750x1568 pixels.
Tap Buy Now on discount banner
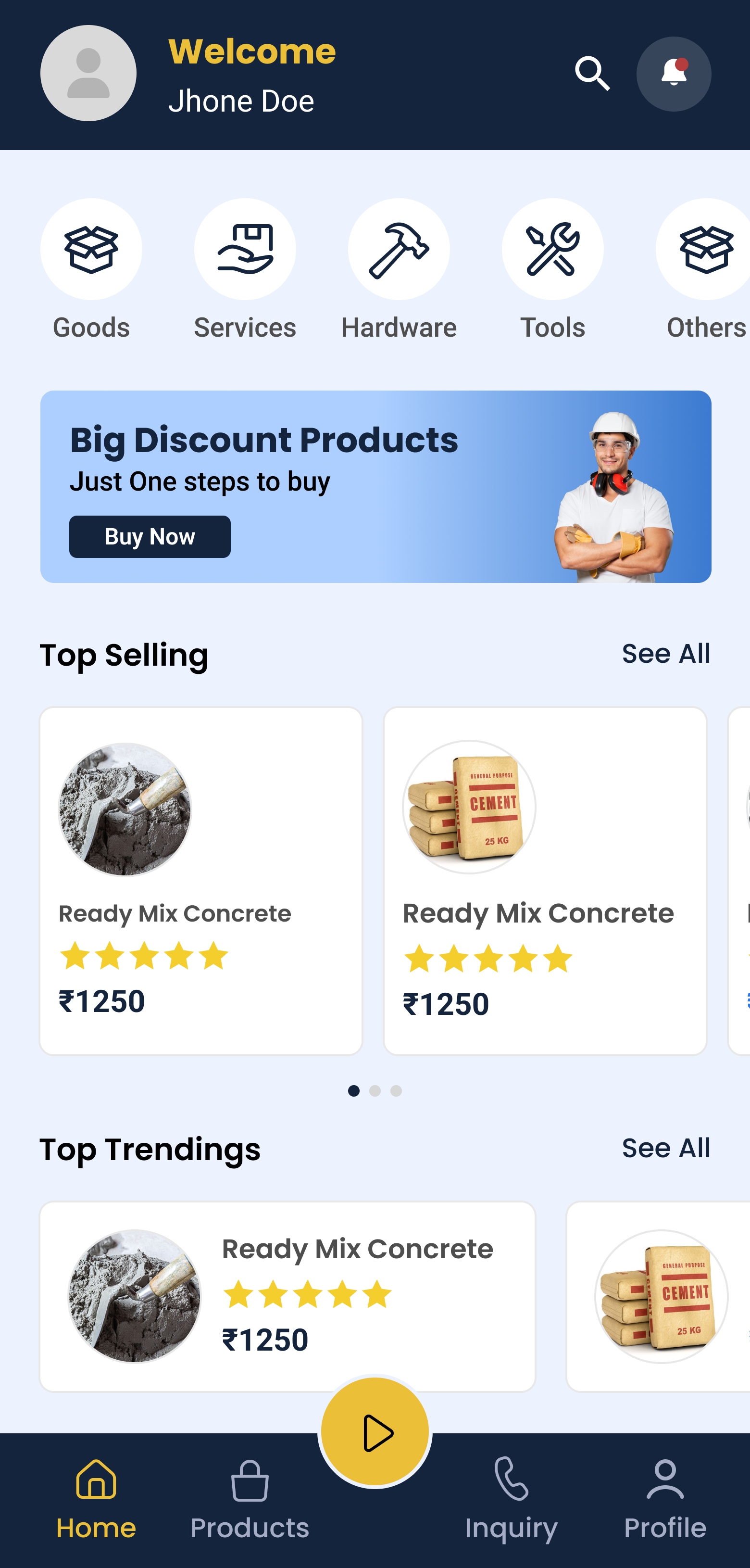150,536
